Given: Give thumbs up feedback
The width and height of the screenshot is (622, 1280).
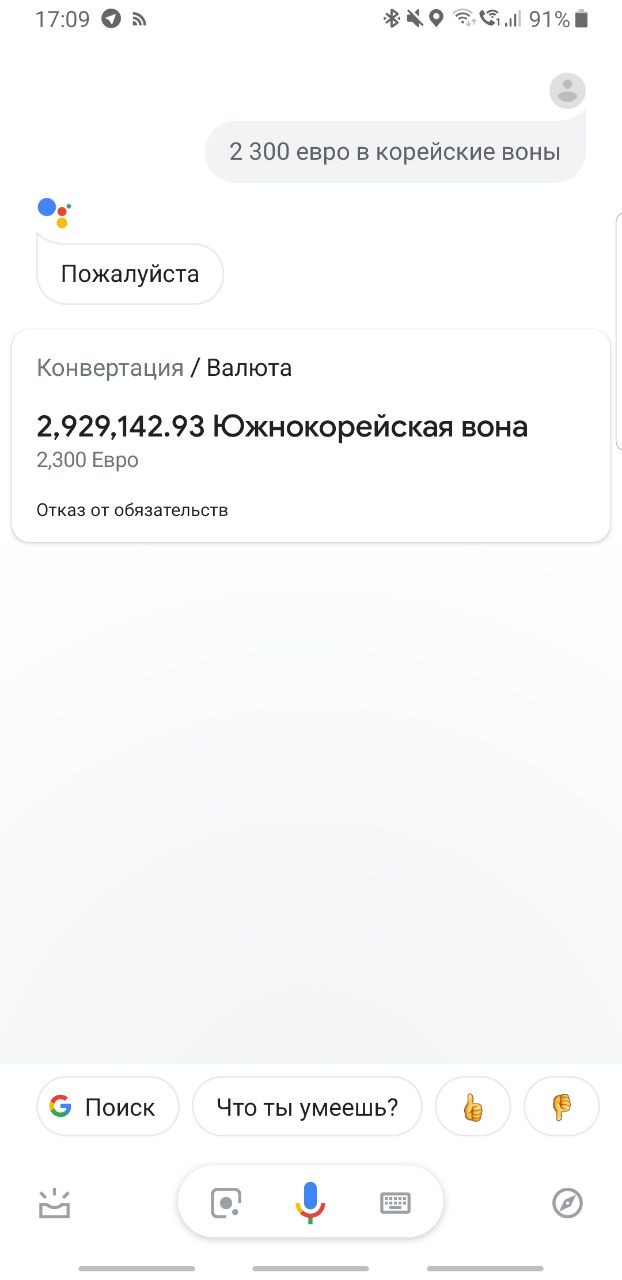Looking at the screenshot, I should pos(473,1107).
